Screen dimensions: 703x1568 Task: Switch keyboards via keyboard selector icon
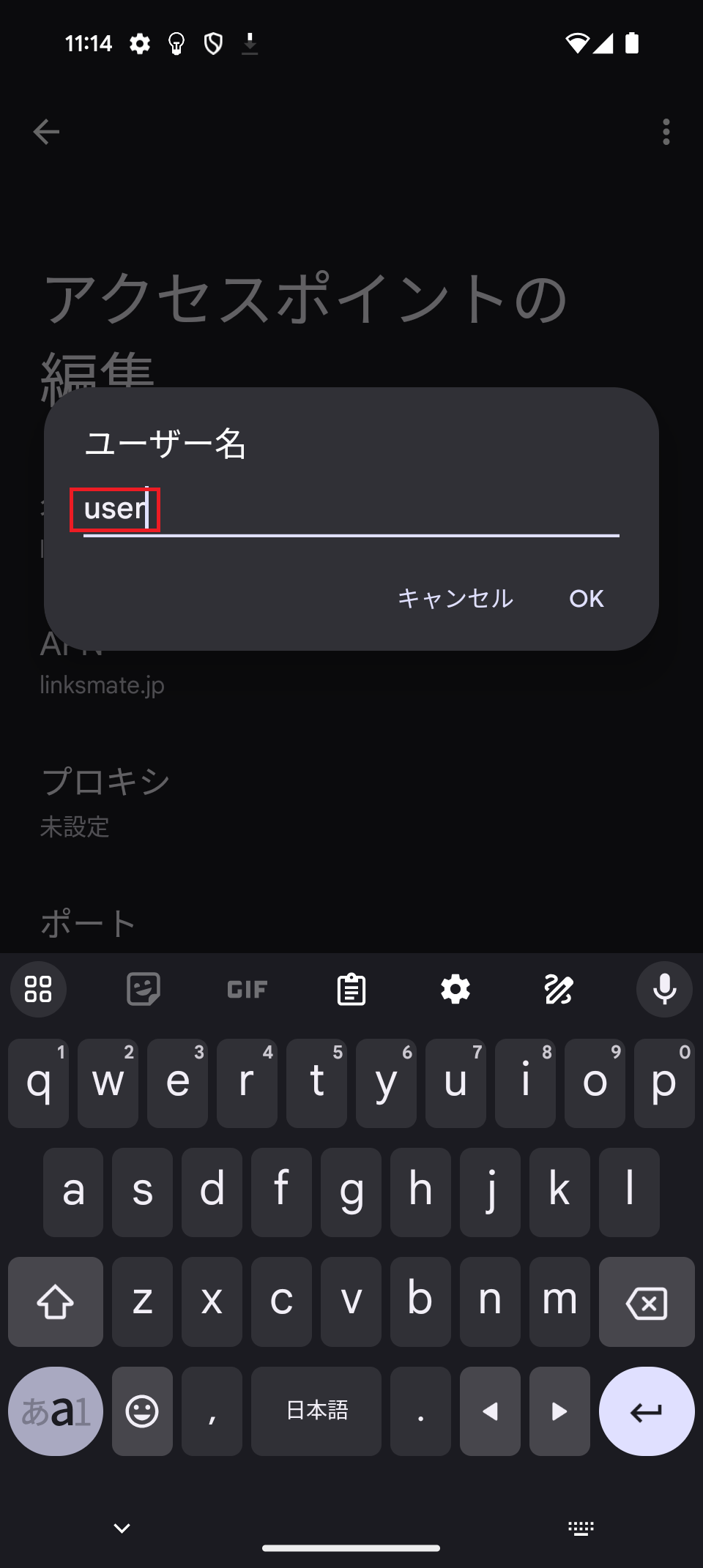point(580,1528)
